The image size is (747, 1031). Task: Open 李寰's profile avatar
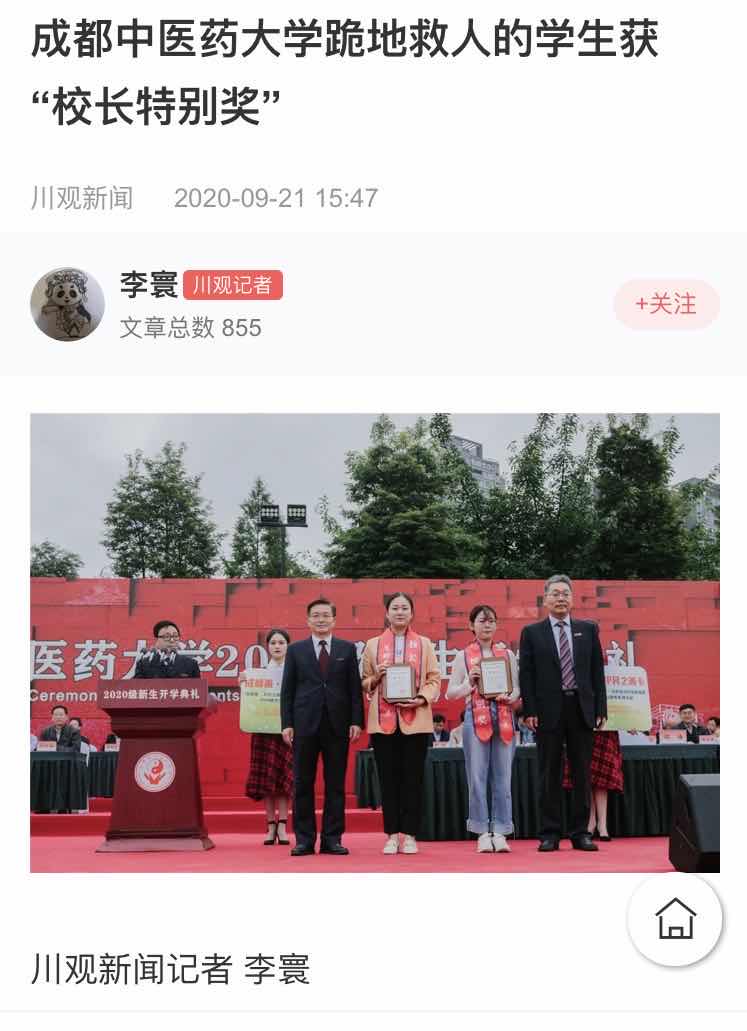pyautogui.click(x=67, y=304)
